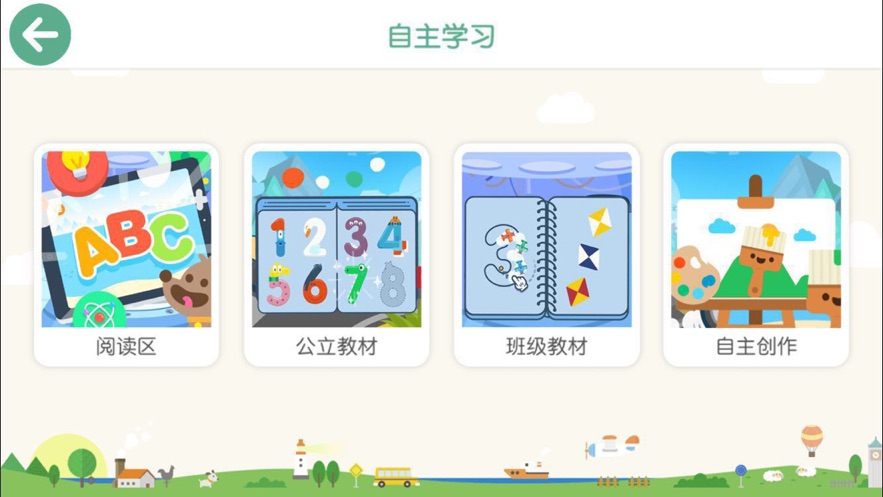Select the 班级教材 class materials card
Screen dimensions: 883x497
[546, 255]
